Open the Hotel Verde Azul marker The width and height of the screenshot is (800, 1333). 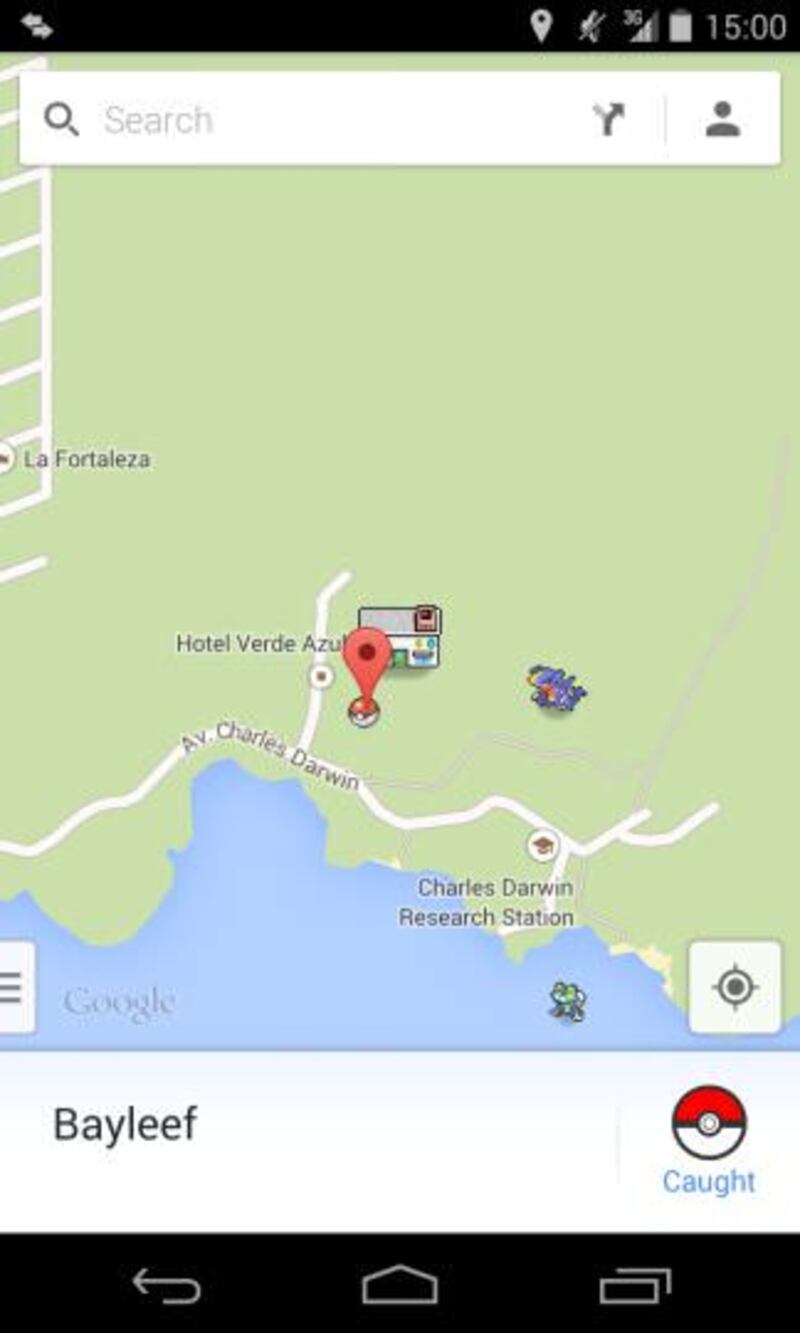pyautogui.click(x=321, y=676)
